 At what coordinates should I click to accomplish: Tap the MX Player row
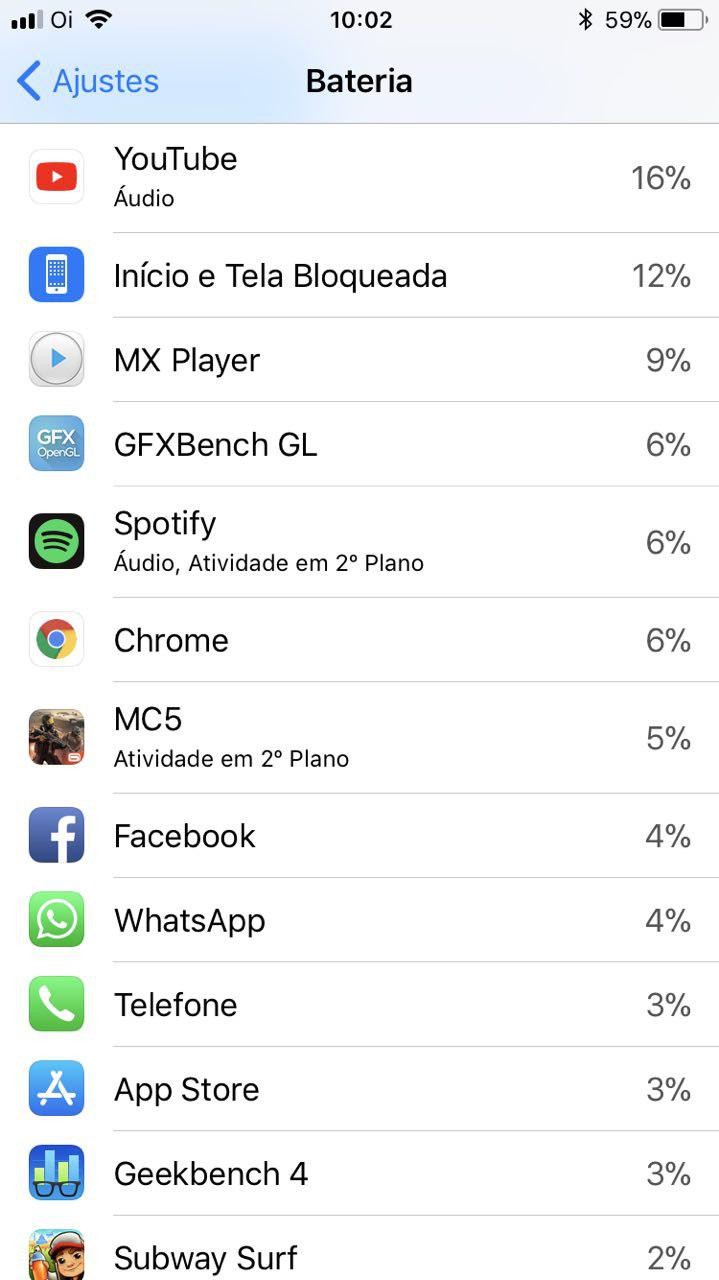359,360
